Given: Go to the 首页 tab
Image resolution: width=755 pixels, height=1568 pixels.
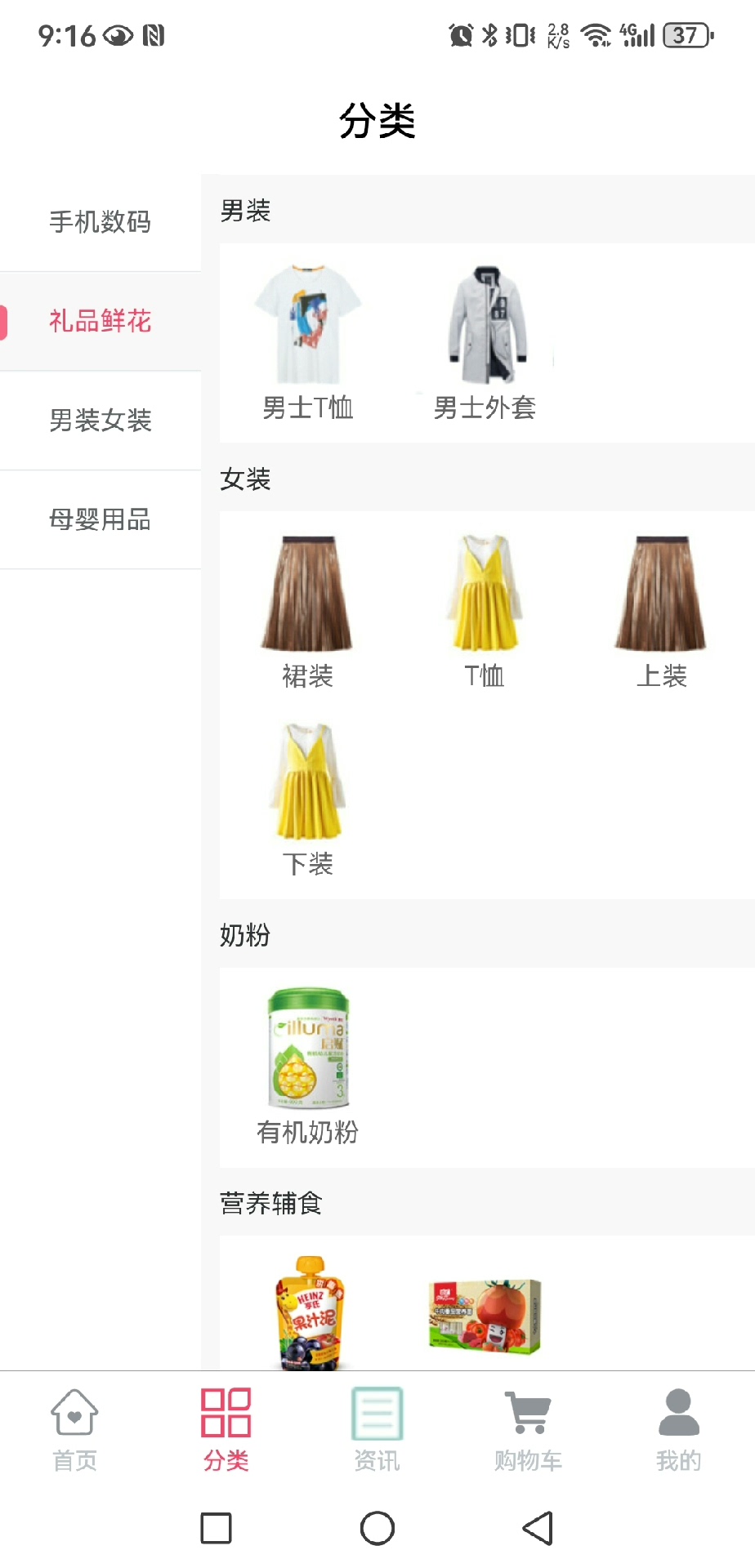Looking at the screenshot, I should tap(75, 1430).
